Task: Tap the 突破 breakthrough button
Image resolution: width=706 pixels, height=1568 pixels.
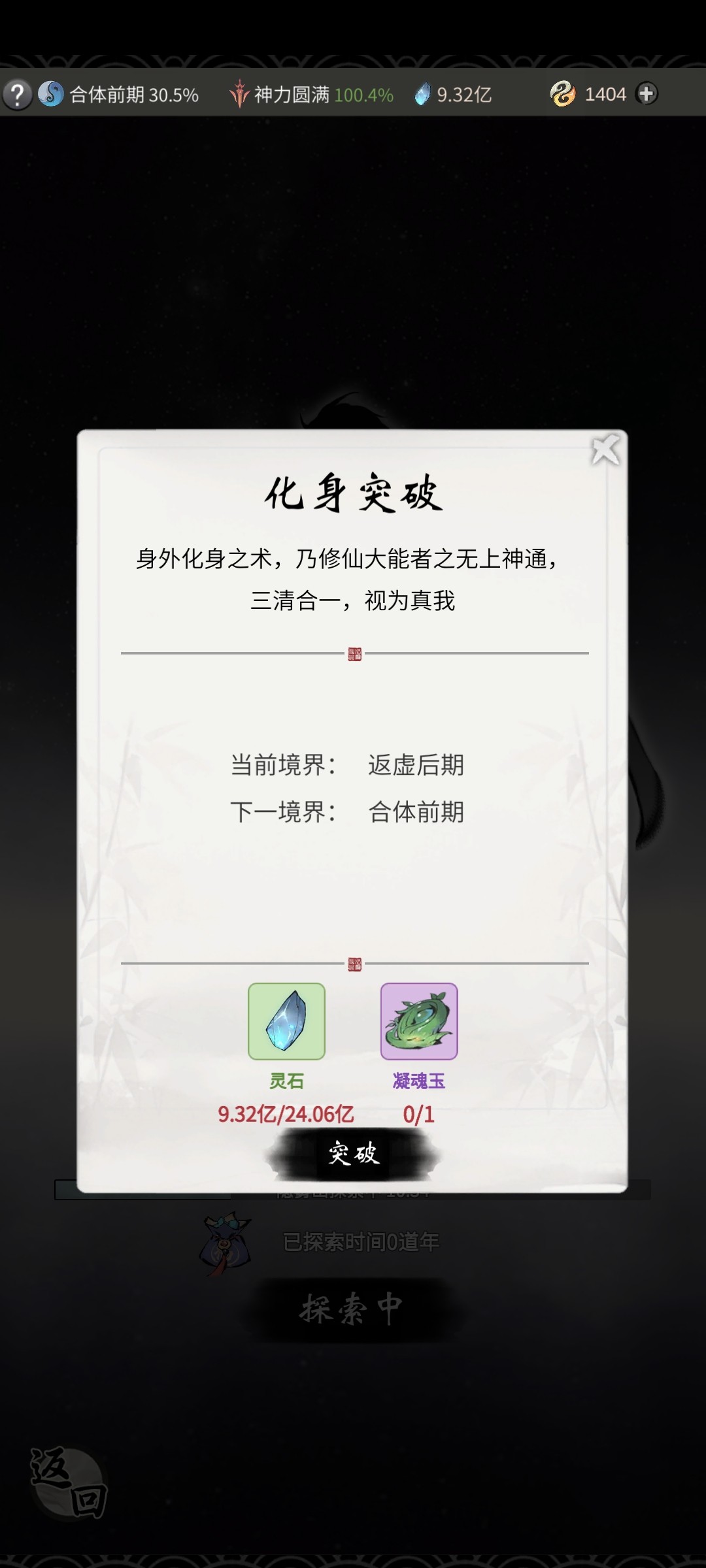Action: (353, 1154)
